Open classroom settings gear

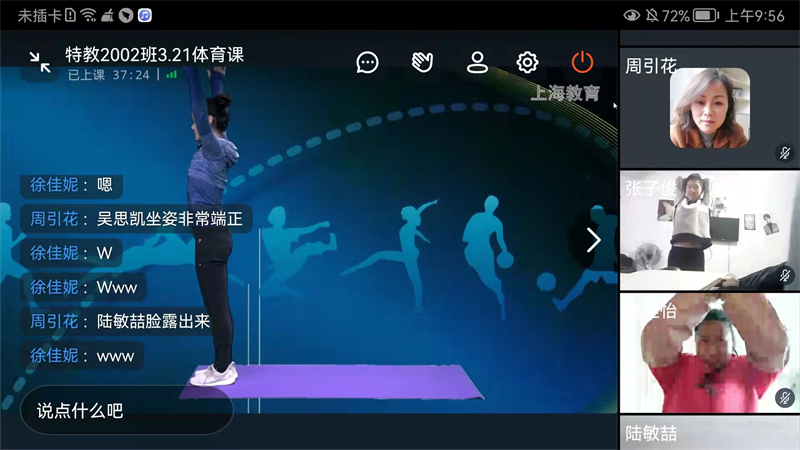[527, 62]
